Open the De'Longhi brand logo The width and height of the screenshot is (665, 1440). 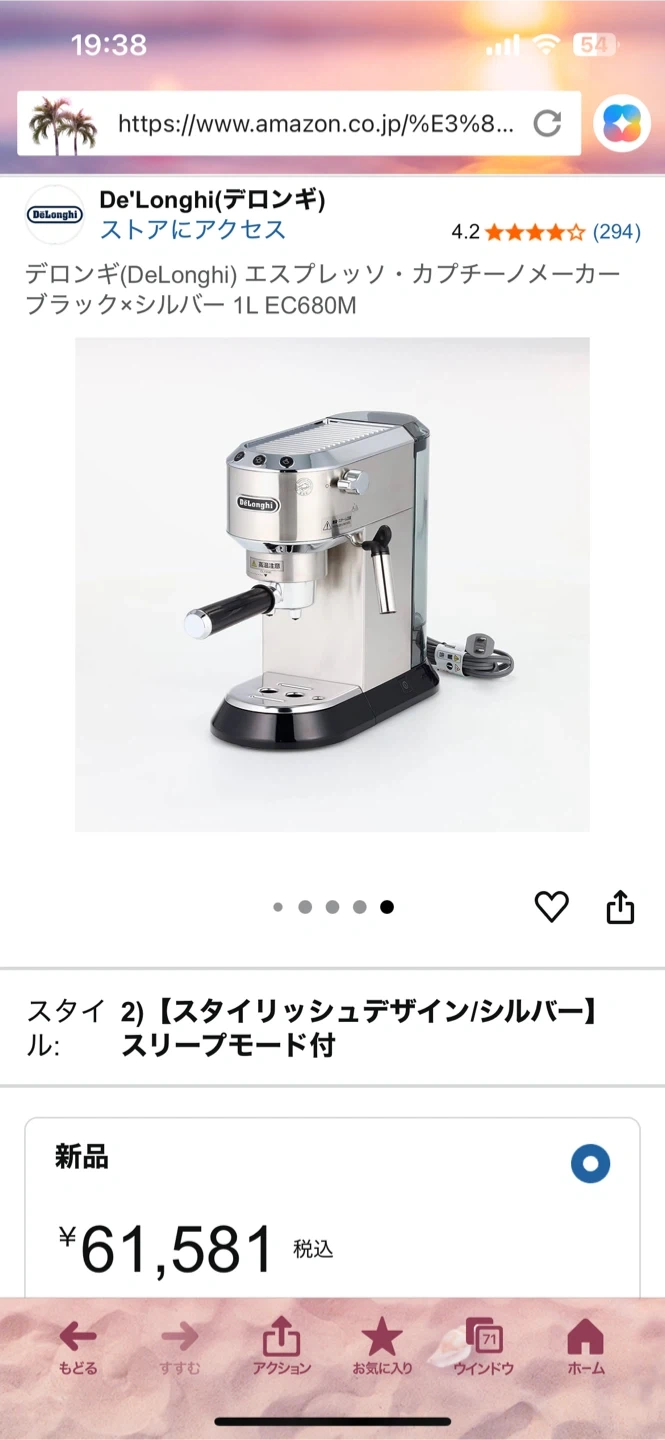click(54, 215)
